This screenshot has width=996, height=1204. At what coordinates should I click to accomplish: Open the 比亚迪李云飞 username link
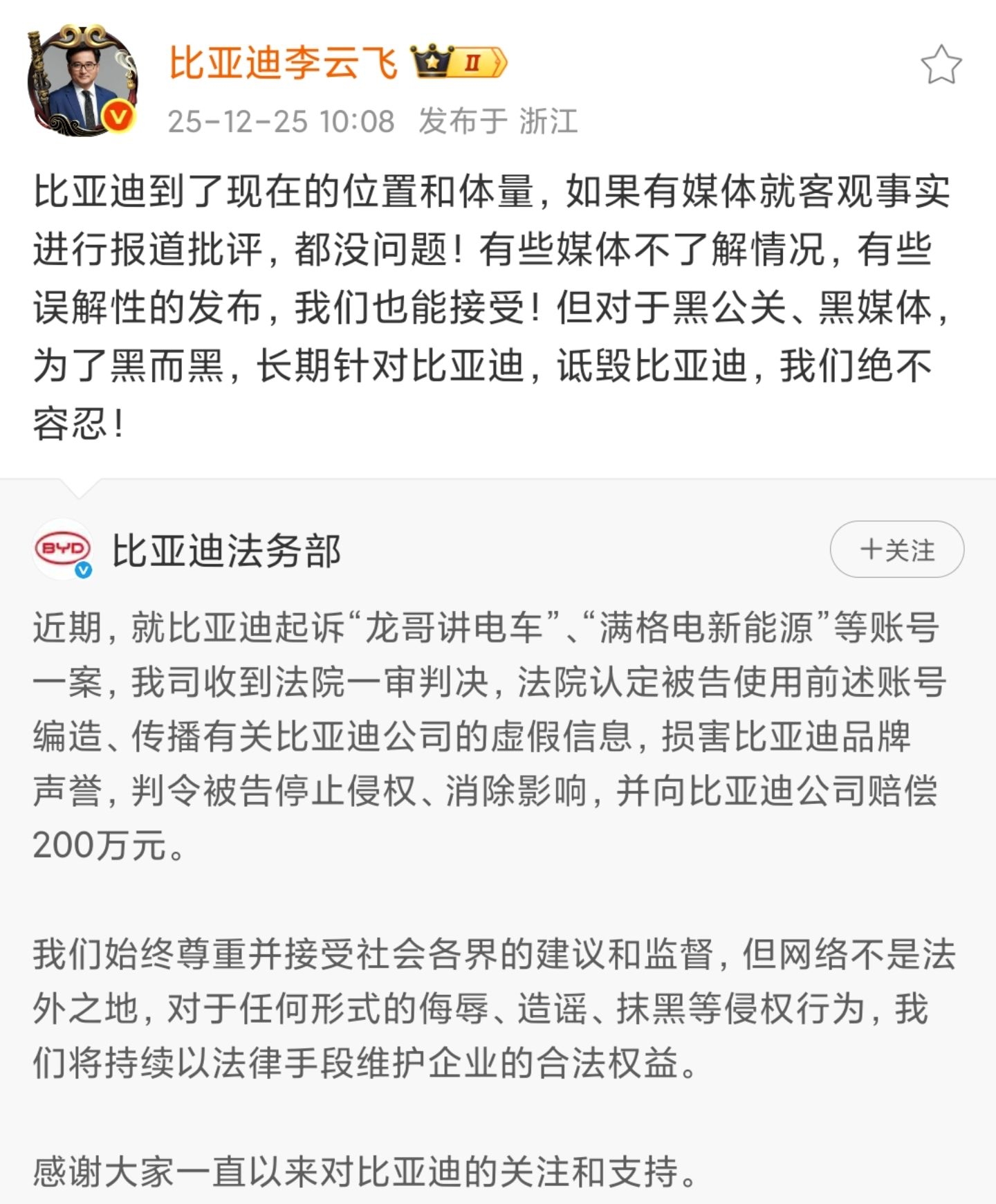[284, 64]
